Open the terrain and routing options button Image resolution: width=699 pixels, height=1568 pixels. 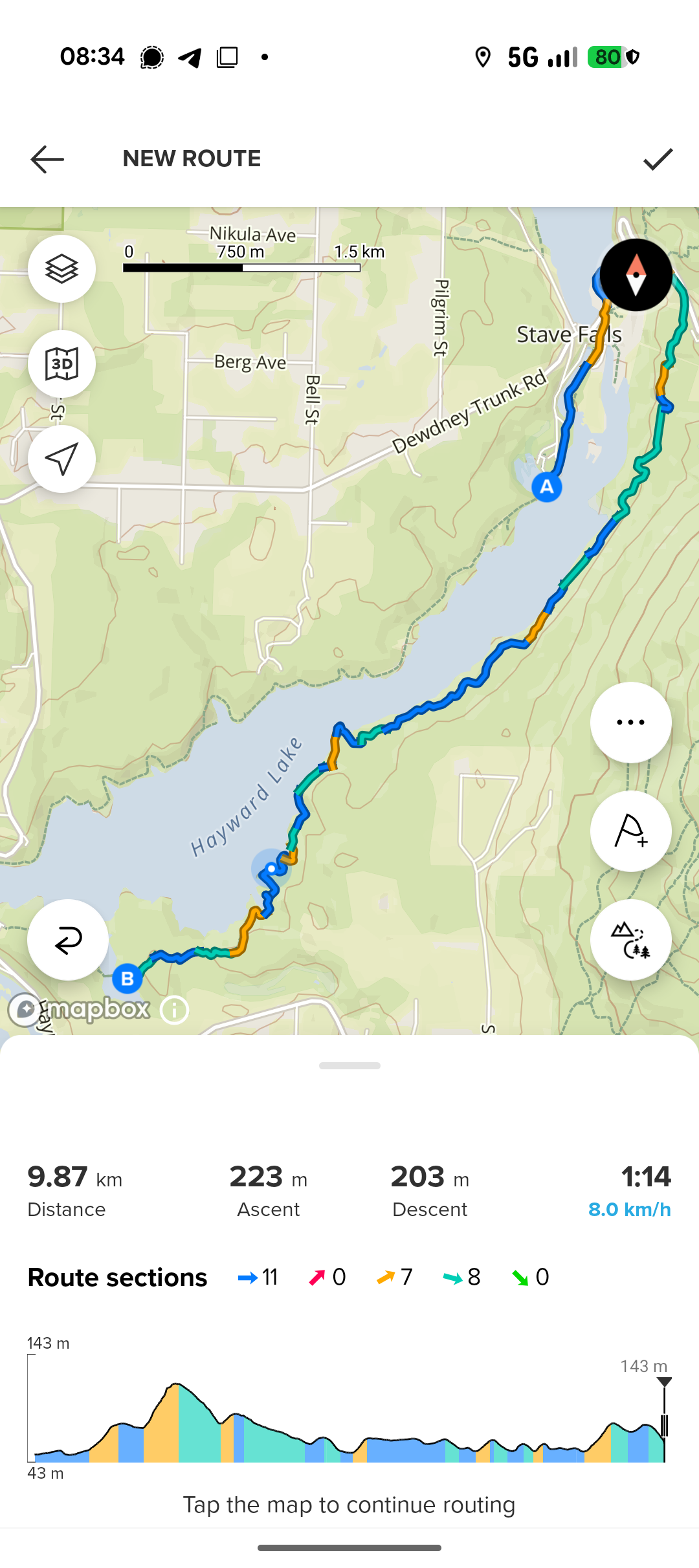click(630, 940)
